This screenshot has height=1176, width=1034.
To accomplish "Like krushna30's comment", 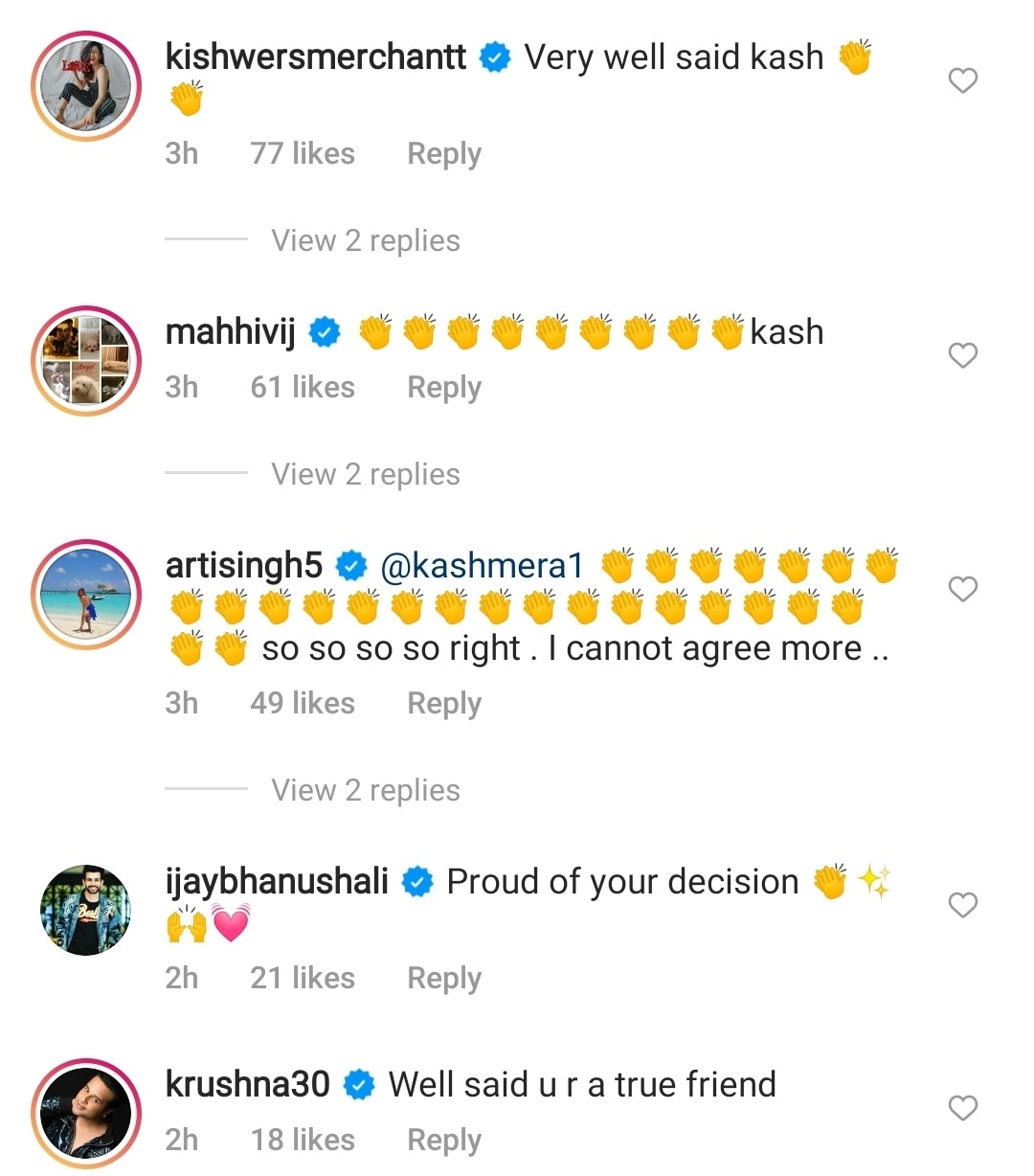I will tap(962, 1108).
